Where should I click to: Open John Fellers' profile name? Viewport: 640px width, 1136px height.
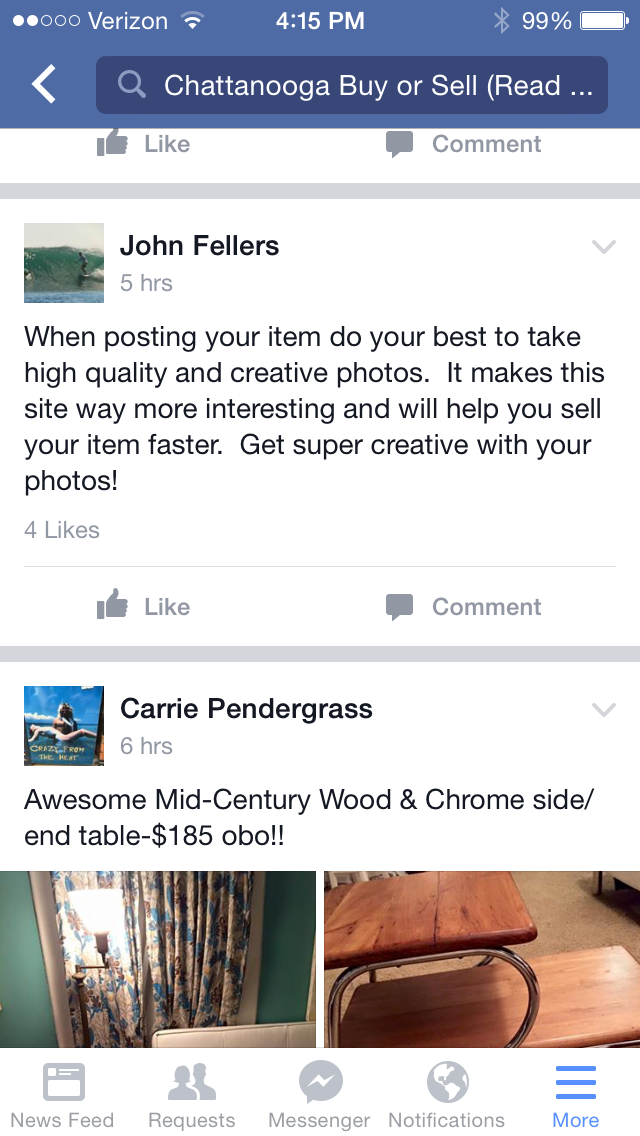pos(199,246)
